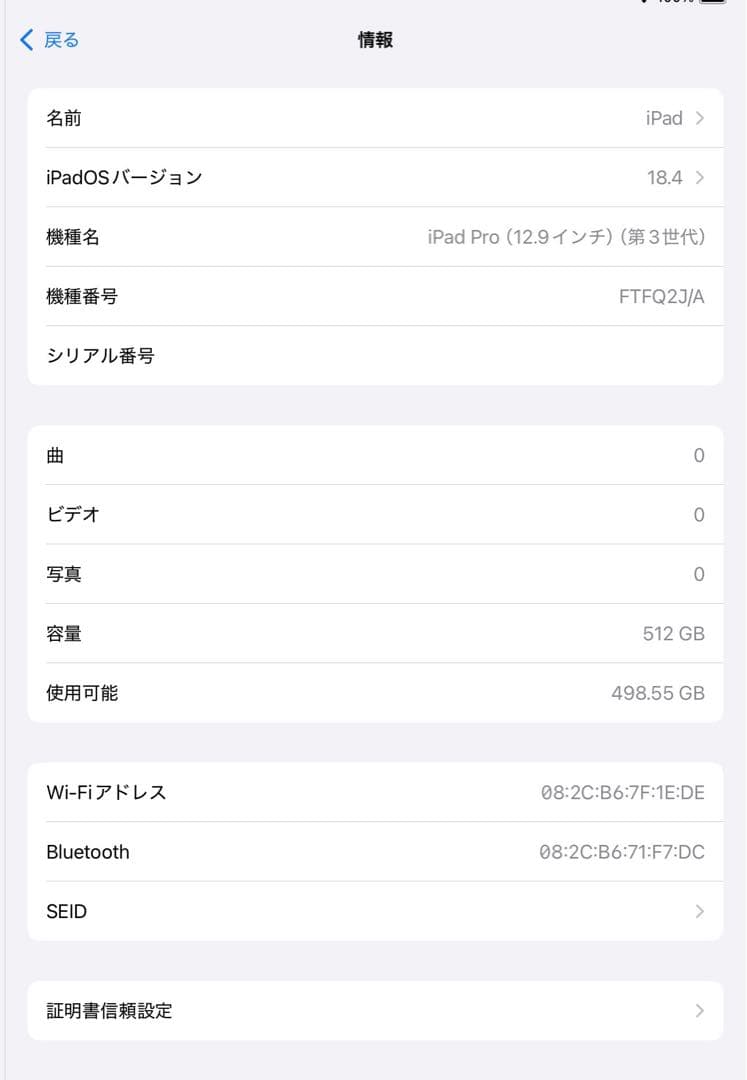Screen dimensions: 747x1080
Task: Tap the 情報 title at the top
Action: tap(373, 40)
